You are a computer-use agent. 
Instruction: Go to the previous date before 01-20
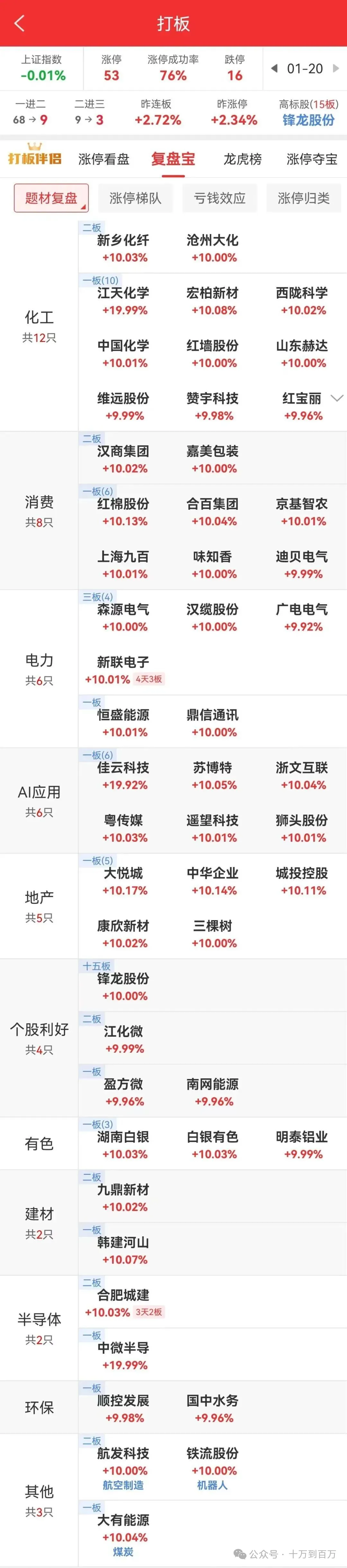pos(274,68)
